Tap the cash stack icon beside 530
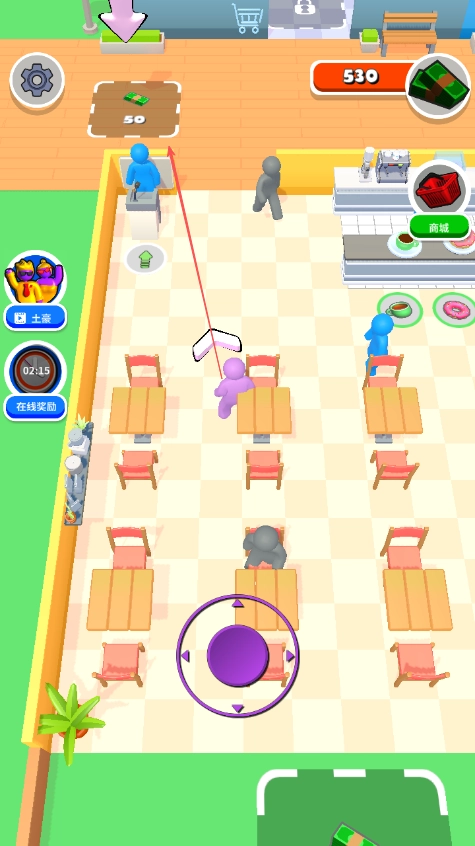This screenshot has height=846, width=475. (438, 86)
